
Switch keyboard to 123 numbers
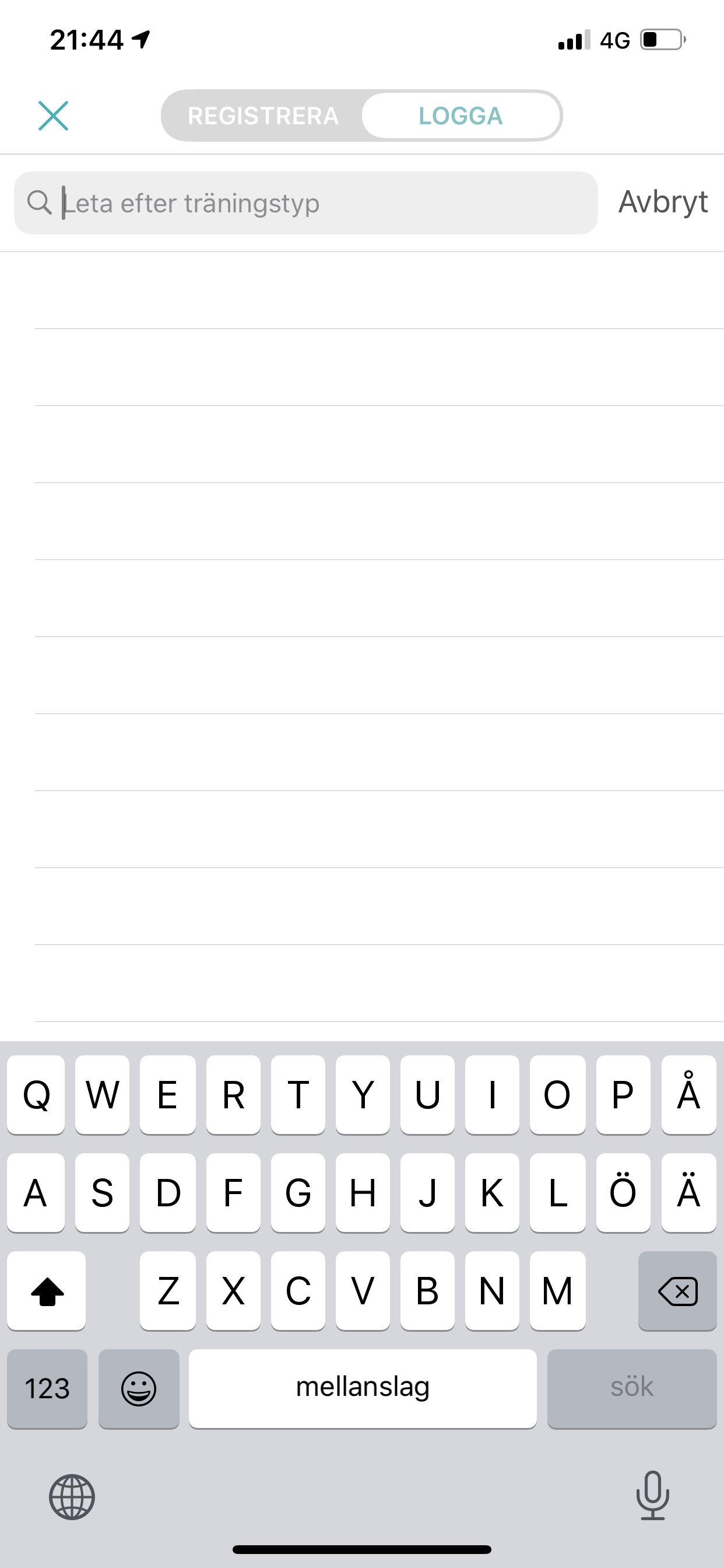click(47, 1388)
